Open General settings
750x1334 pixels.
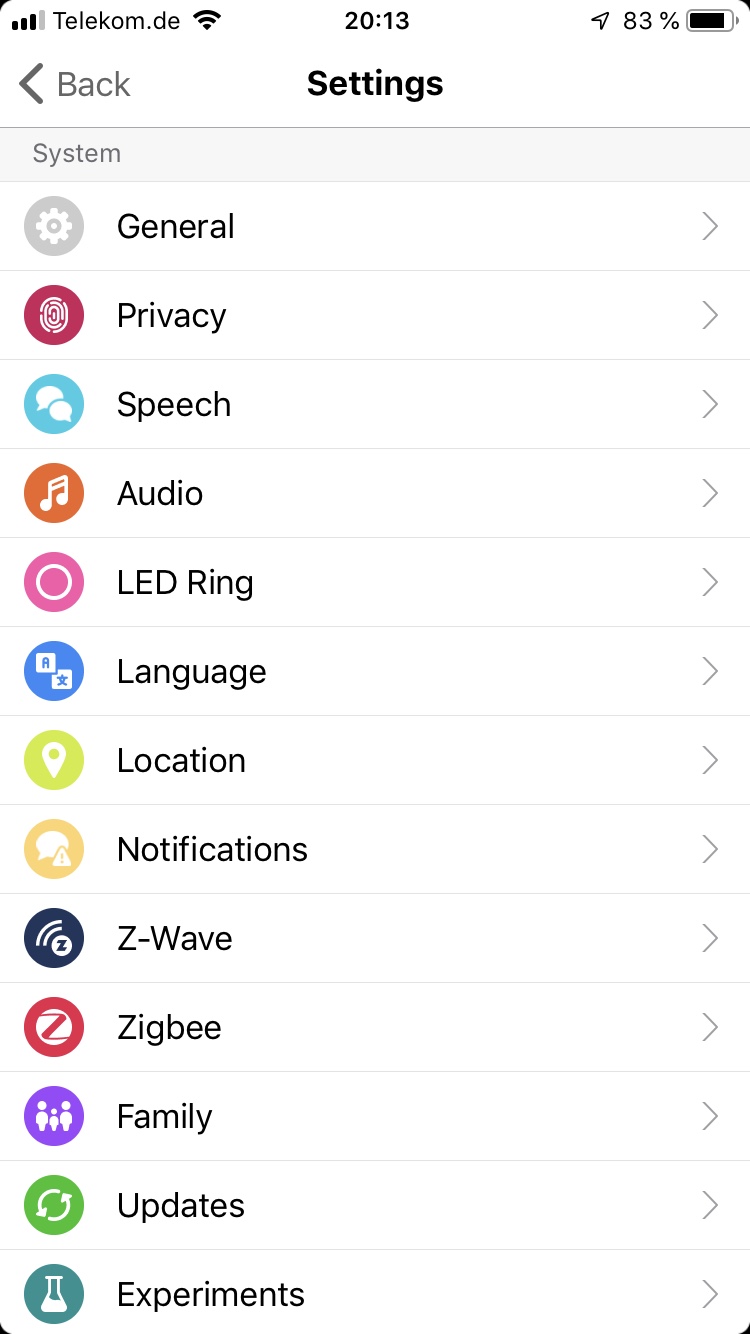[x=375, y=227]
